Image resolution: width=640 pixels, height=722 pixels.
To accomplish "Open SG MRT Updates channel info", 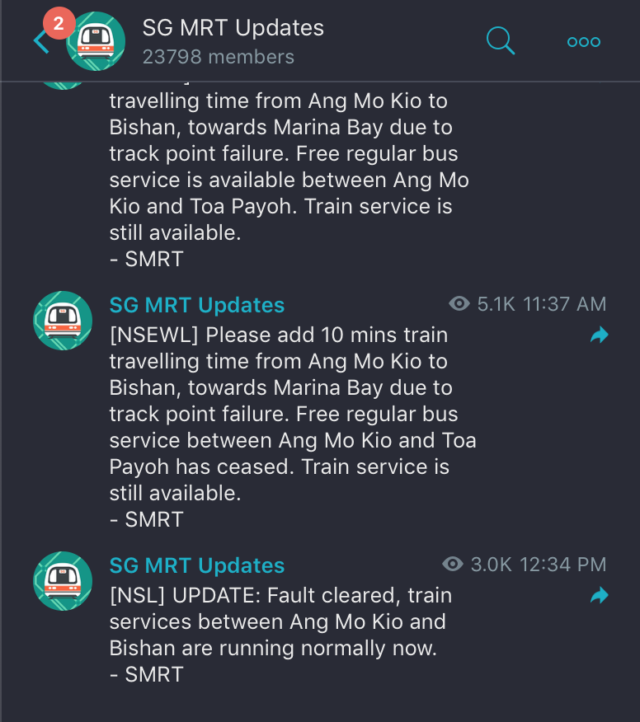I will [232, 41].
